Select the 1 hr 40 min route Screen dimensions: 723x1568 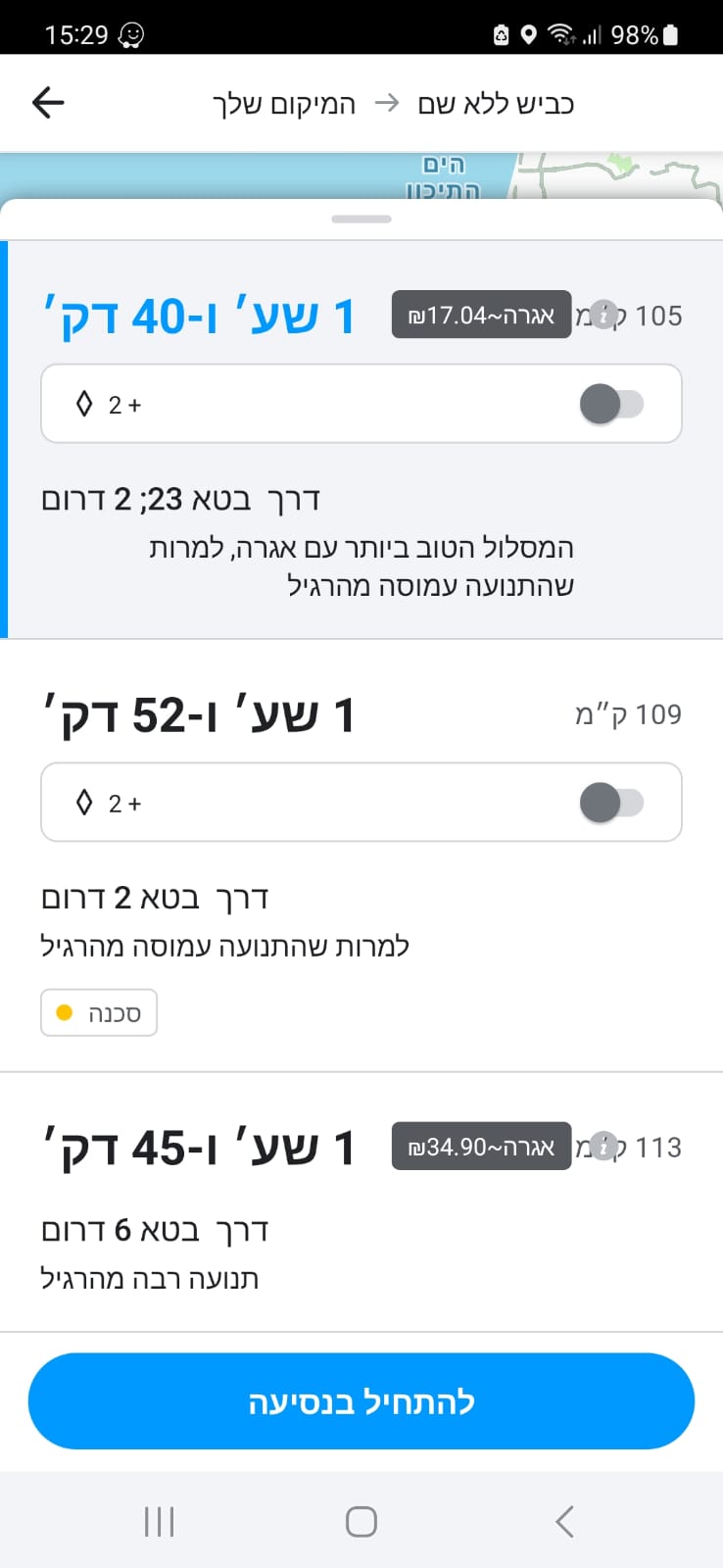pos(363,439)
